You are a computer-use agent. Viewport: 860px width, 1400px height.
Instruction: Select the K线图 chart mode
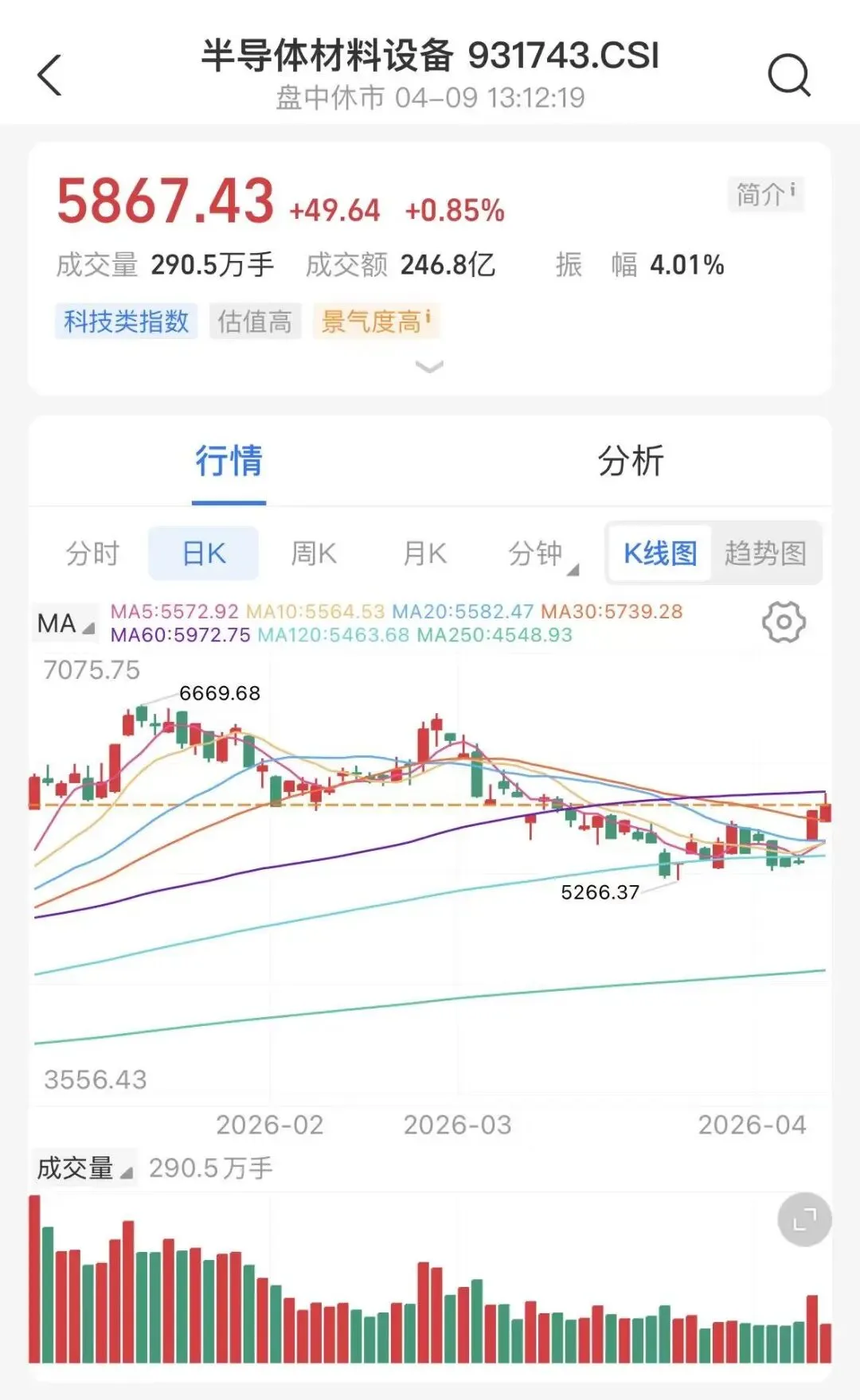click(659, 553)
